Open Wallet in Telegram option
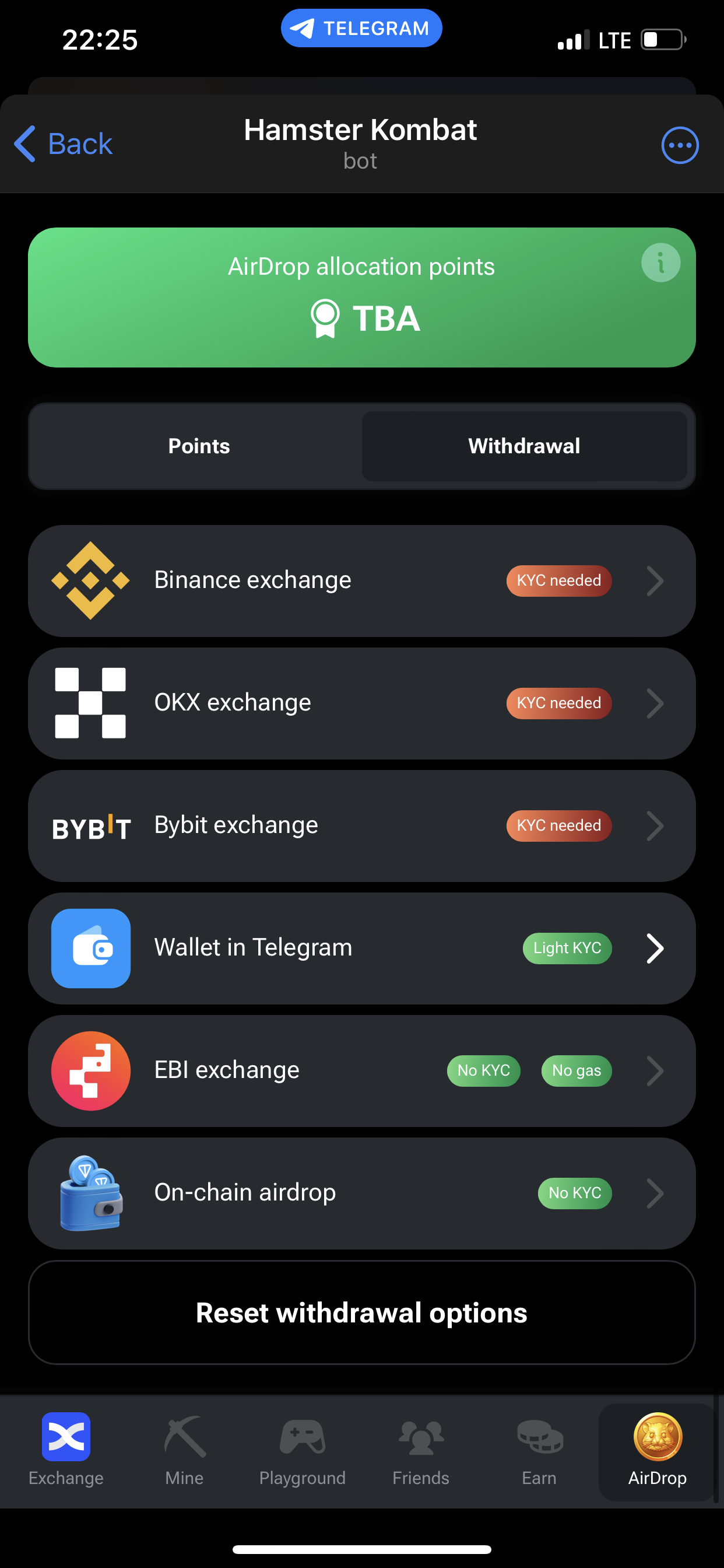This screenshot has width=724, height=1568. [x=361, y=948]
